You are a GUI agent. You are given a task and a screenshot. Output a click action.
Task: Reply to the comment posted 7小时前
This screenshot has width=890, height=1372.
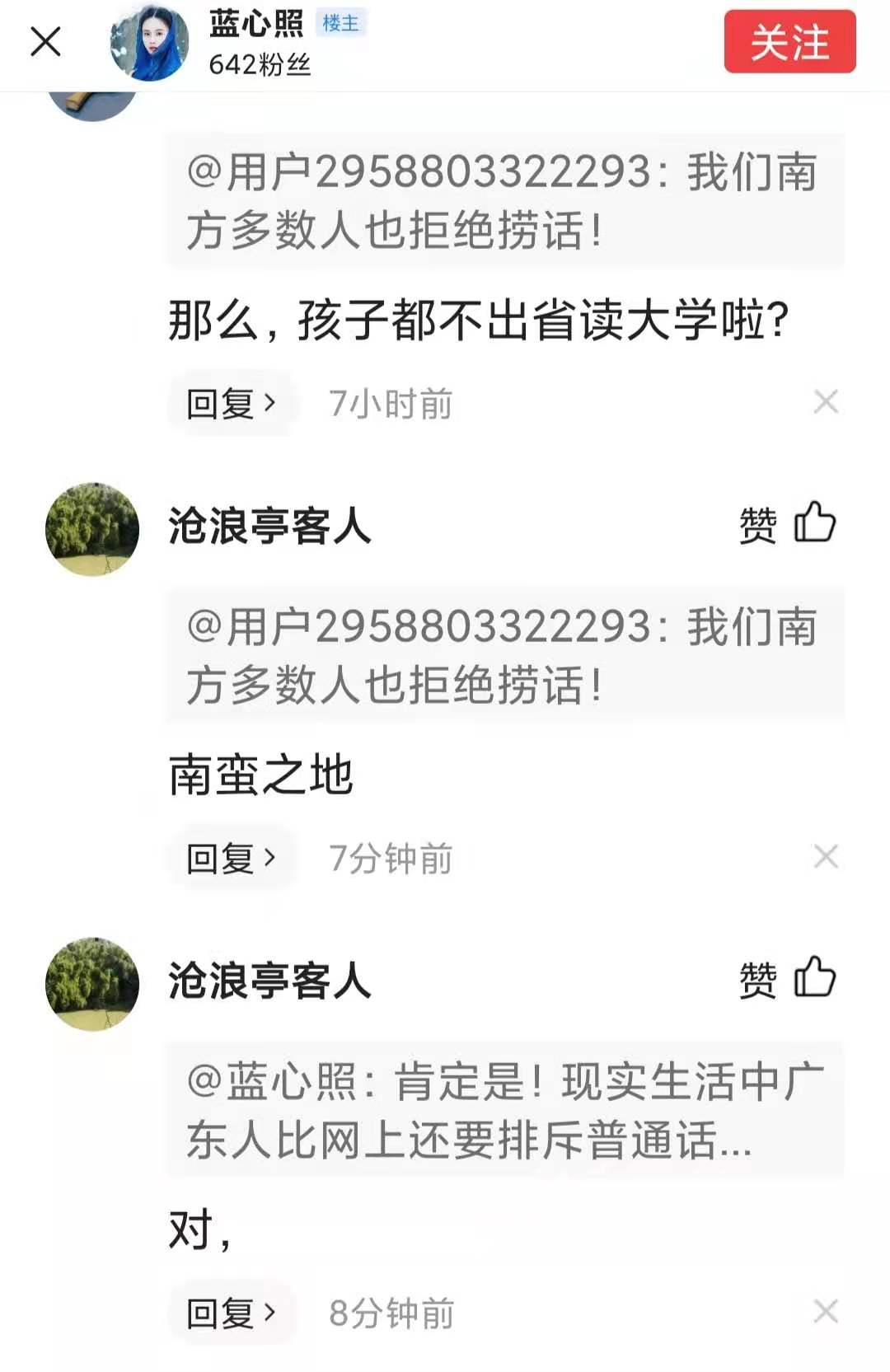click(x=230, y=404)
